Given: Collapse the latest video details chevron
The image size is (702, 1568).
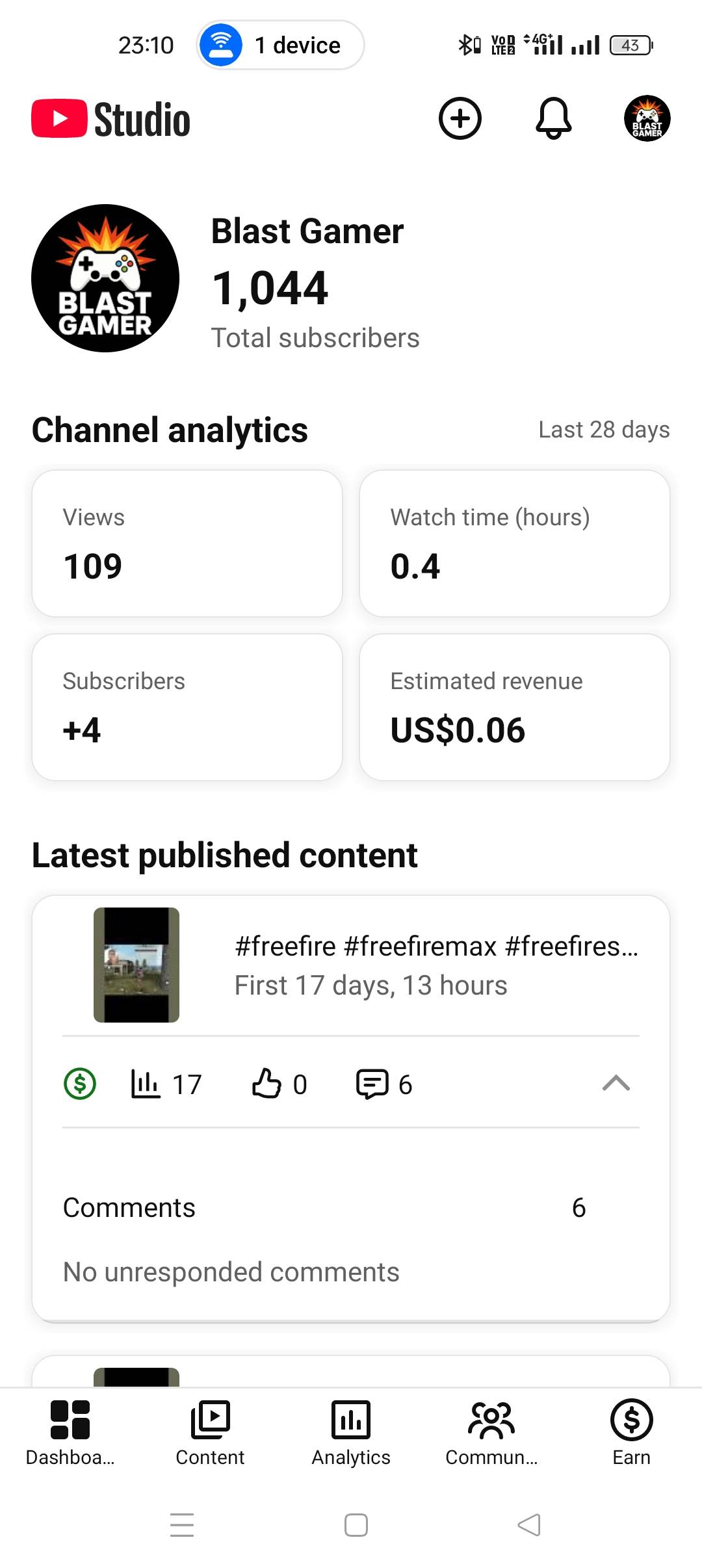Looking at the screenshot, I should [616, 1083].
